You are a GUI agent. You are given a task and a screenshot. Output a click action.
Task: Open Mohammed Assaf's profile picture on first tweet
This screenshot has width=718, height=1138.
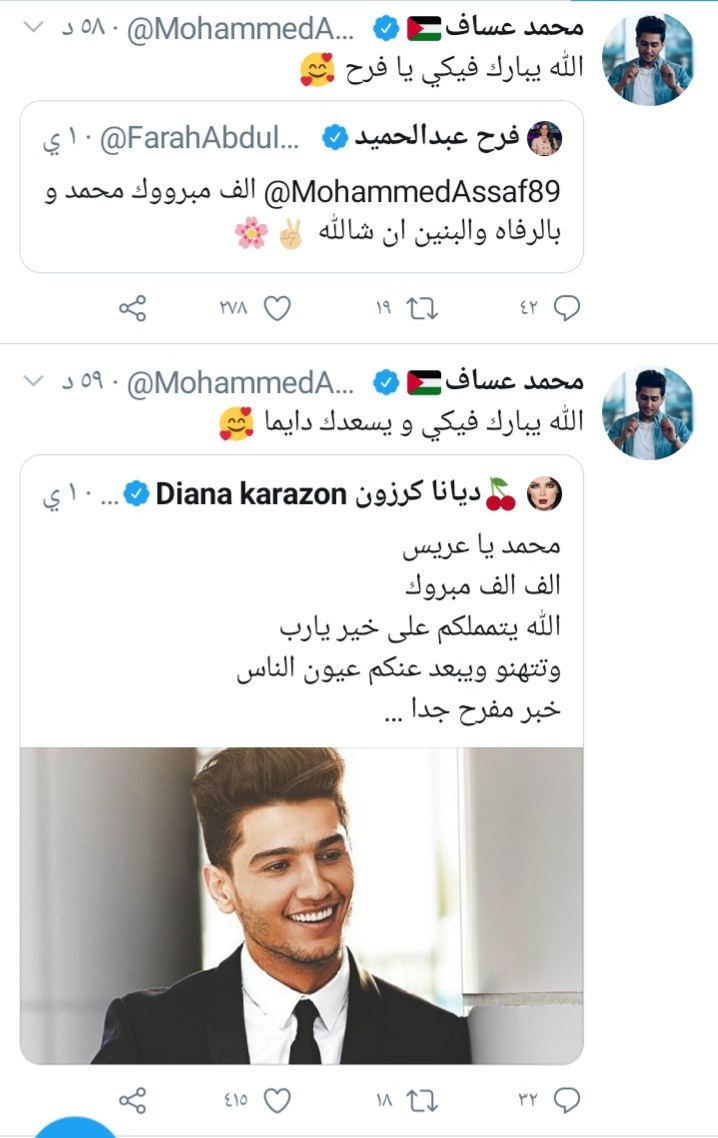click(650, 60)
